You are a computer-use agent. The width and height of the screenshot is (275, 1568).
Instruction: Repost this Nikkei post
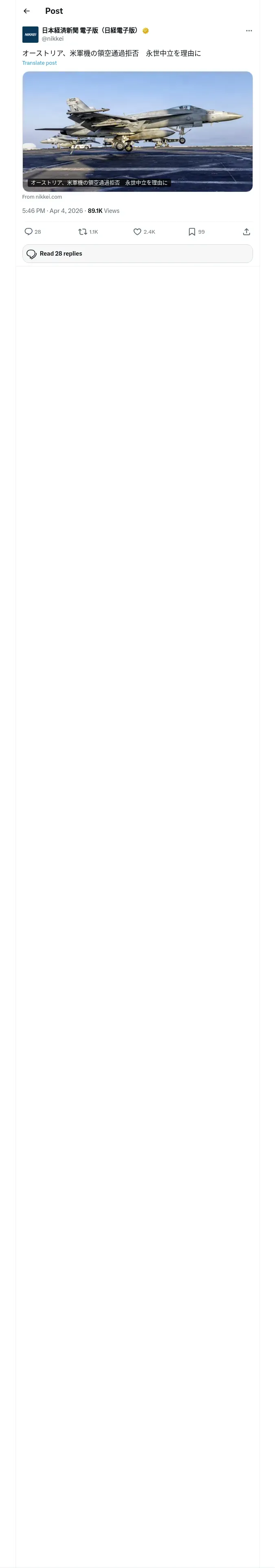click(83, 232)
